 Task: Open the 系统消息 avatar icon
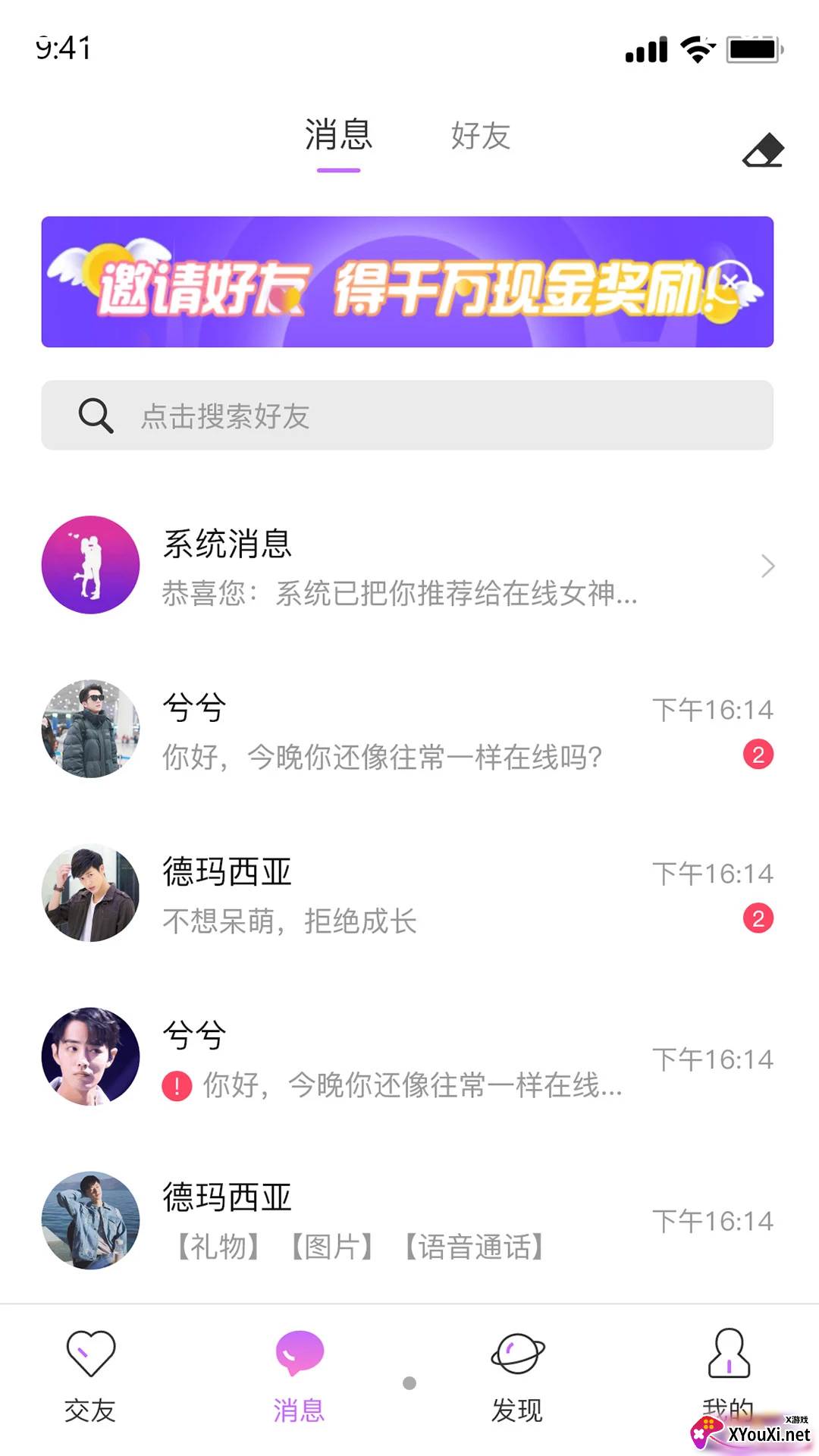[x=90, y=565]
